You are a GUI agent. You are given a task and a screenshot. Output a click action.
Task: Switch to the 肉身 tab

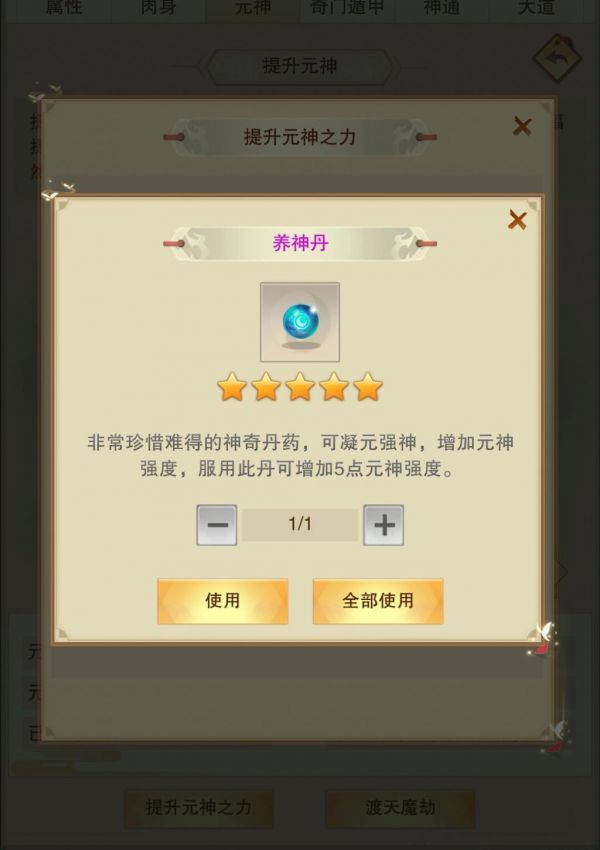coord(157,8)
